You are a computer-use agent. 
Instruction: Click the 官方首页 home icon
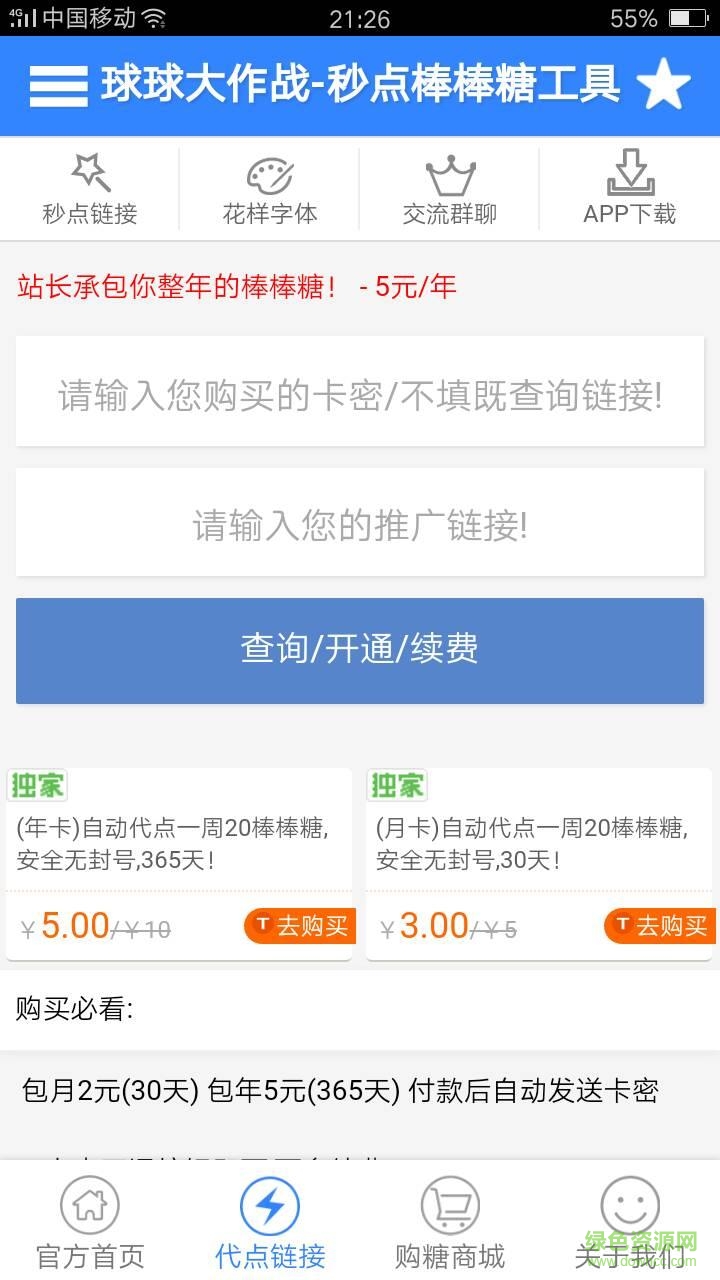coord(89,1205)
